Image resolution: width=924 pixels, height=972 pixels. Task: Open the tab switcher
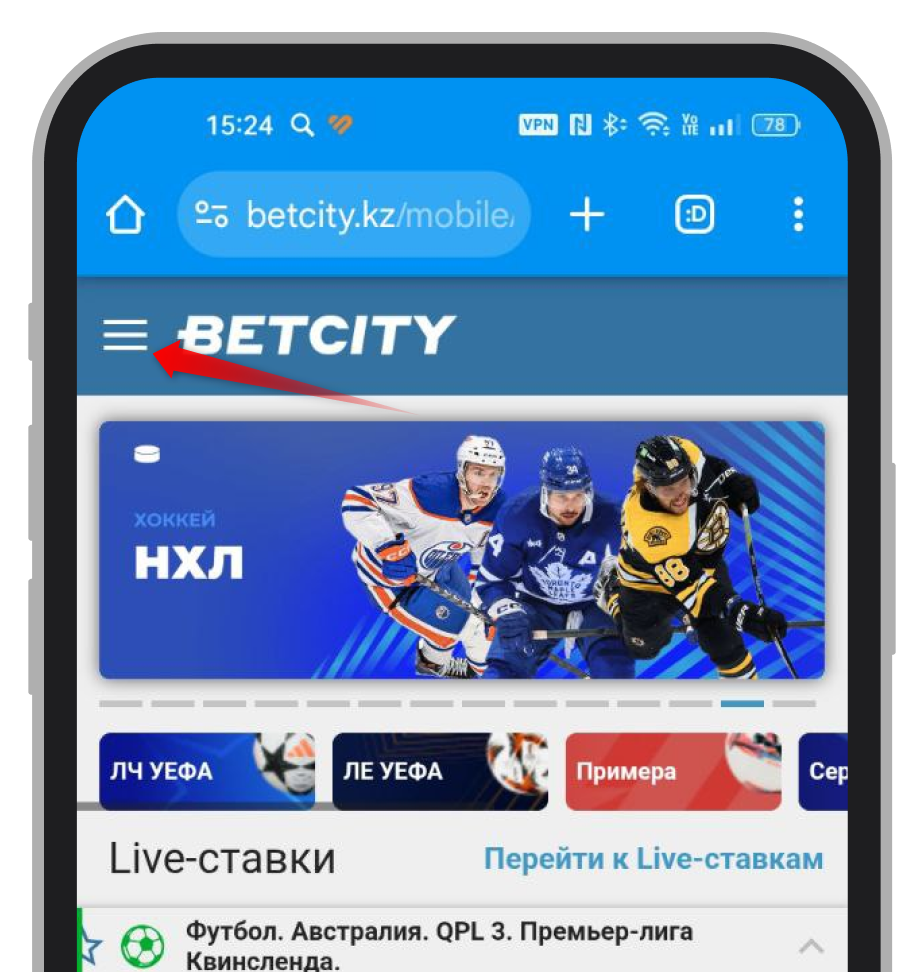click(x=694, y=214)
